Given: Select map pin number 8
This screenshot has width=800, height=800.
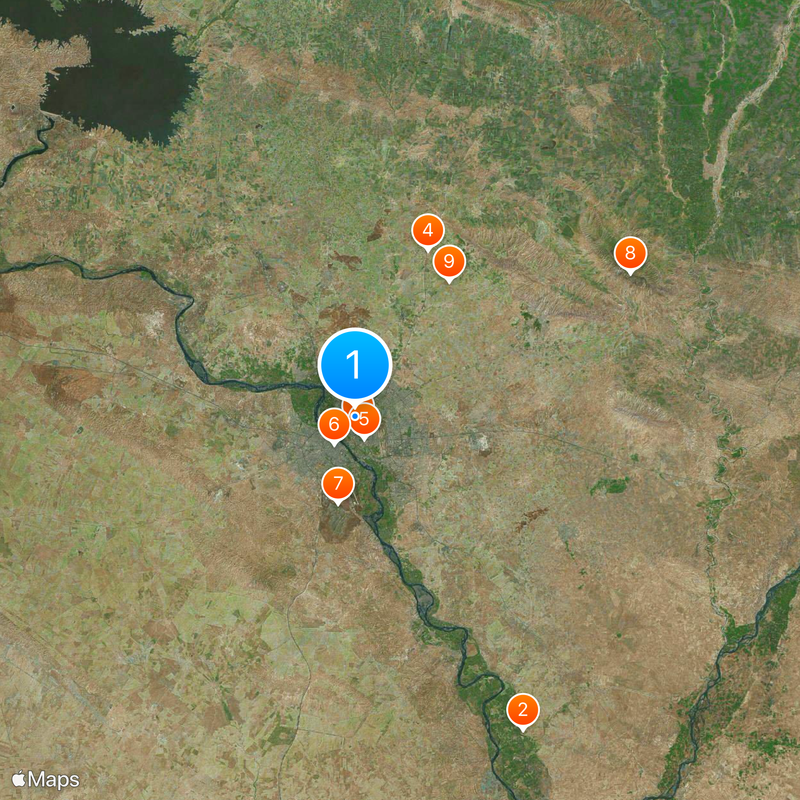Looking at the screenshot, I should coord(630,254).
